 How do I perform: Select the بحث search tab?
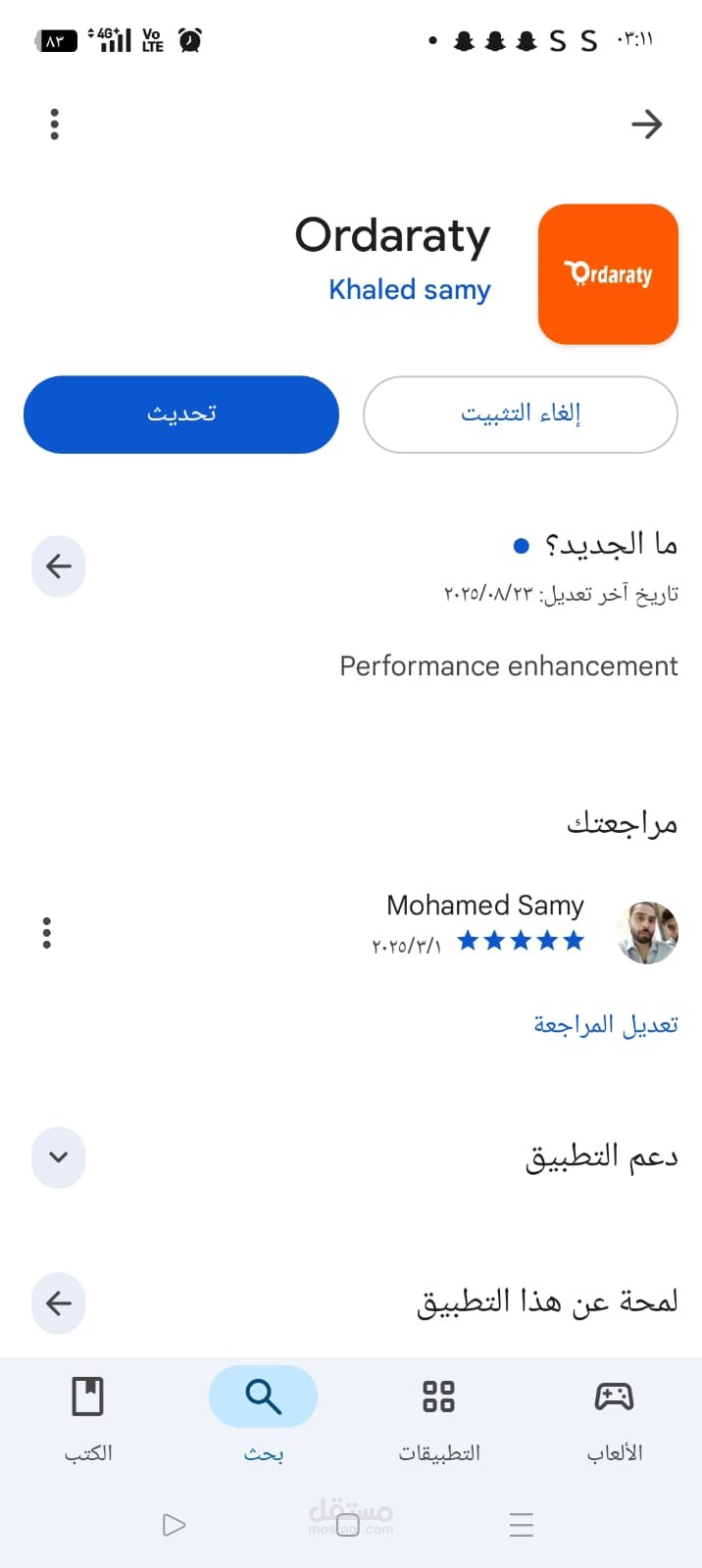(263, 1416)
